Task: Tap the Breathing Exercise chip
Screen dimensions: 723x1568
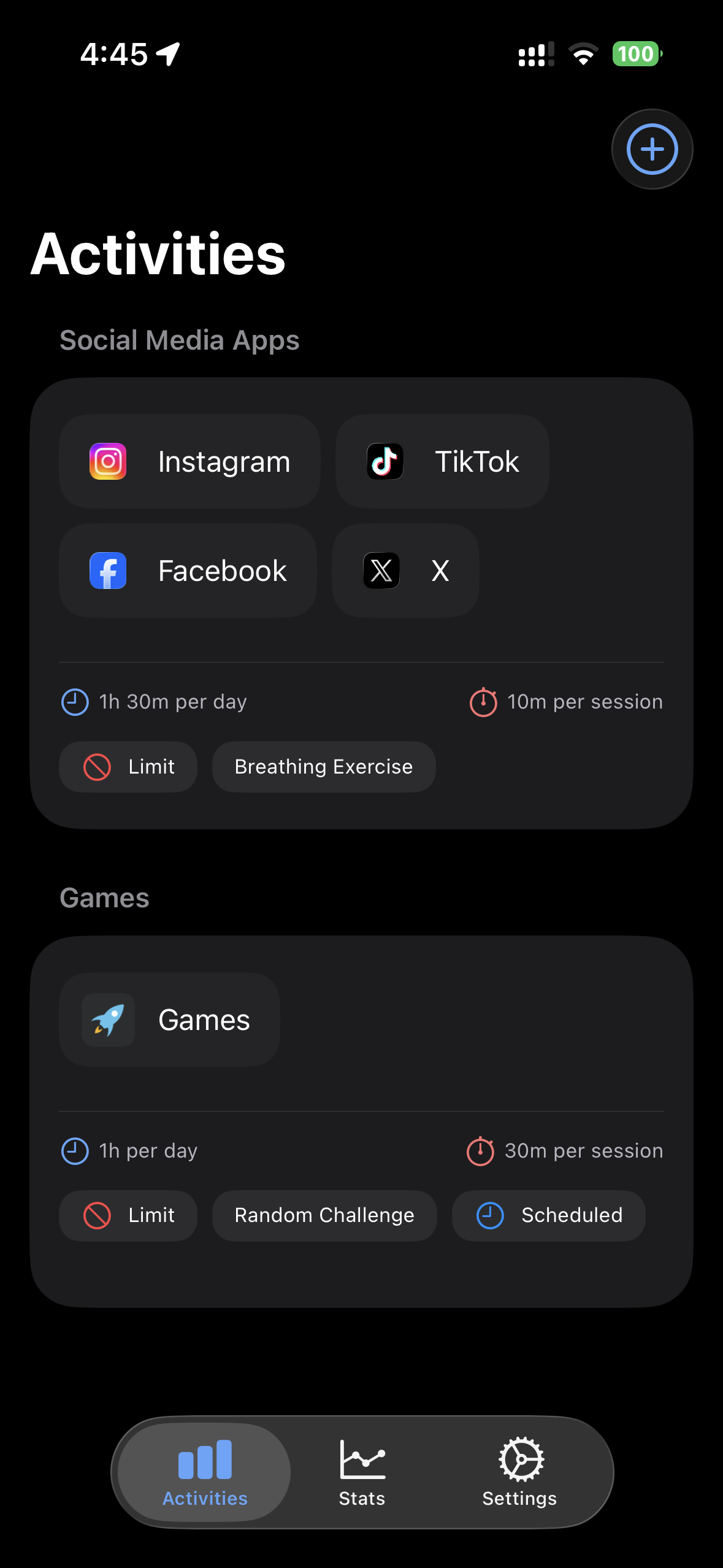Action: (x=324, y=767)
